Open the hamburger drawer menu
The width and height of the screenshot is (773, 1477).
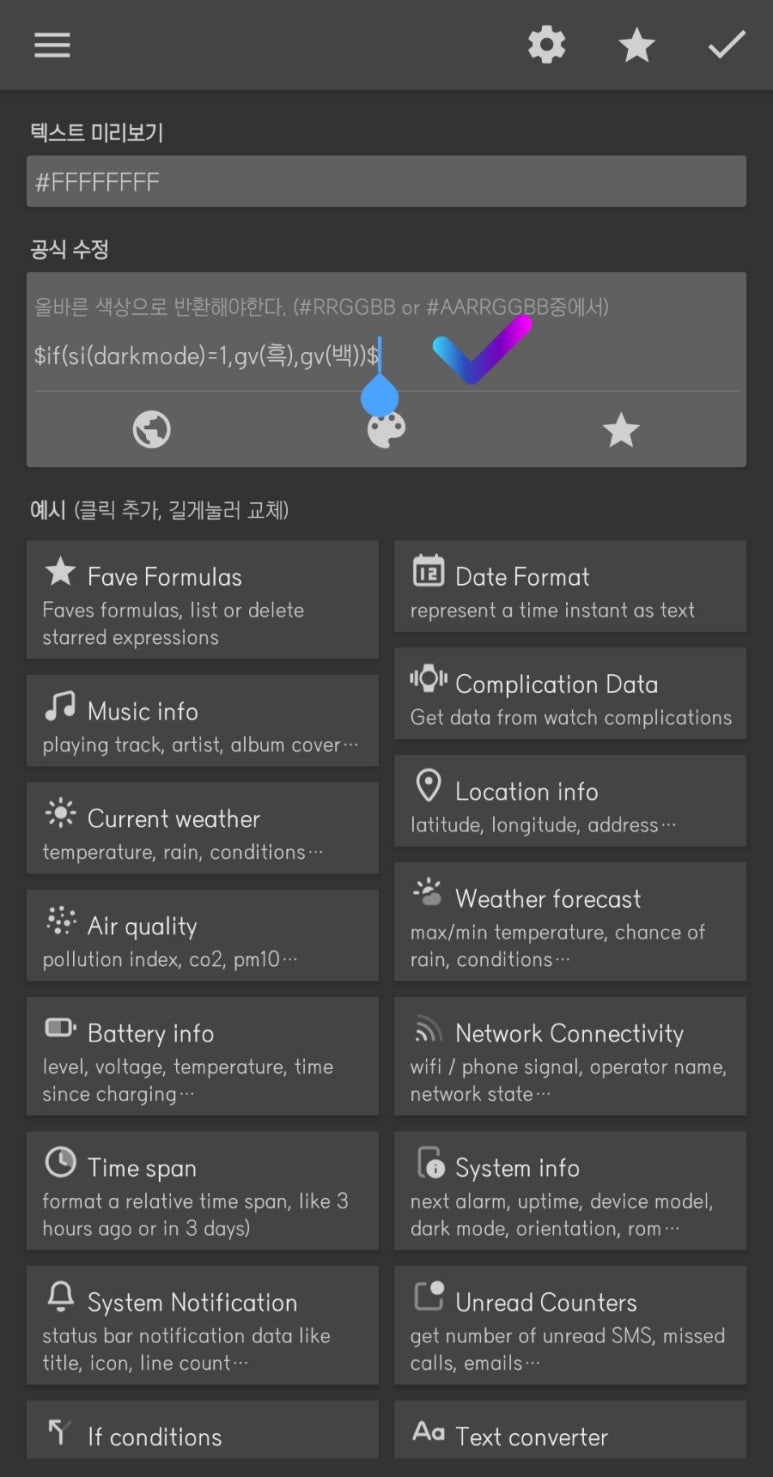pyautogui.click(x=52, y=45)
